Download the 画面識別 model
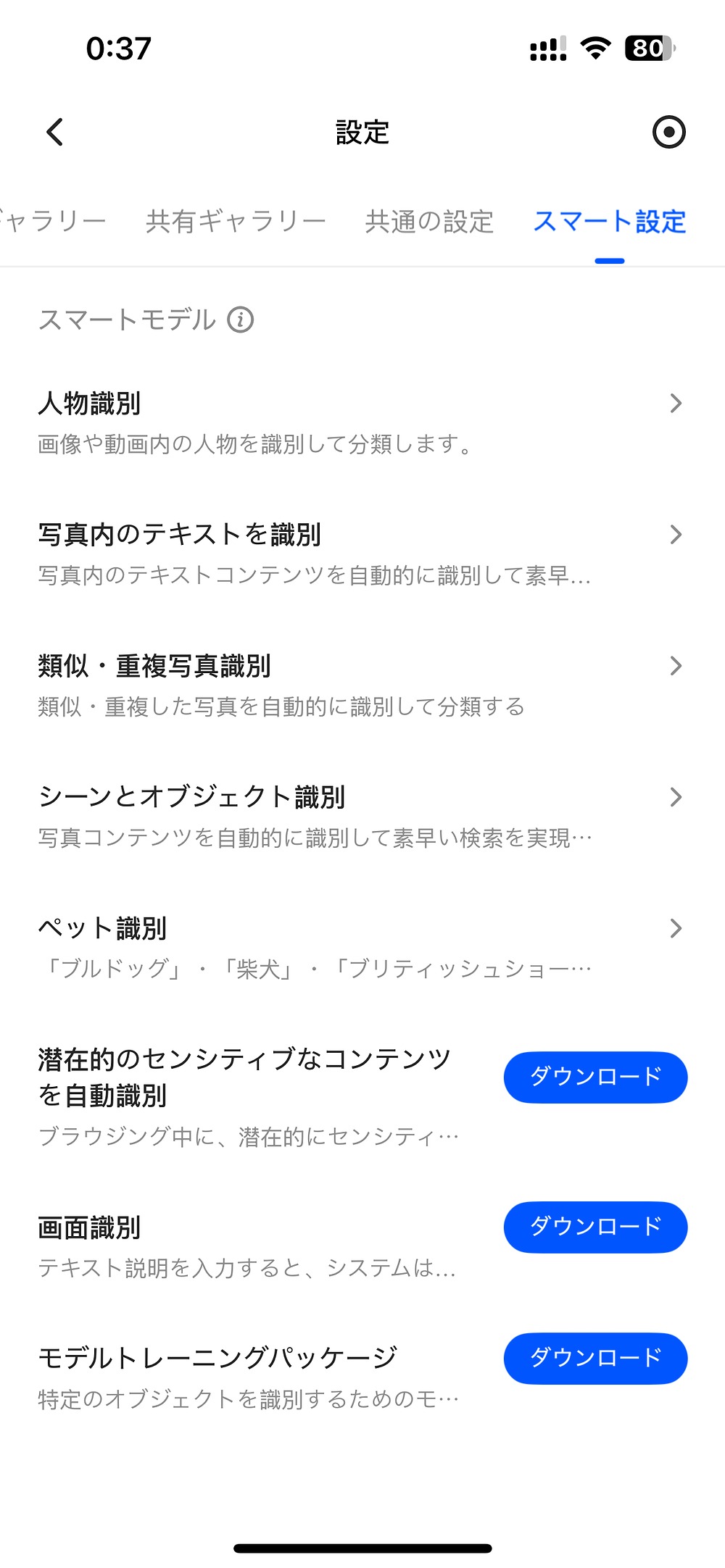Screen dimensions: 725x1568 point(594,1227)
